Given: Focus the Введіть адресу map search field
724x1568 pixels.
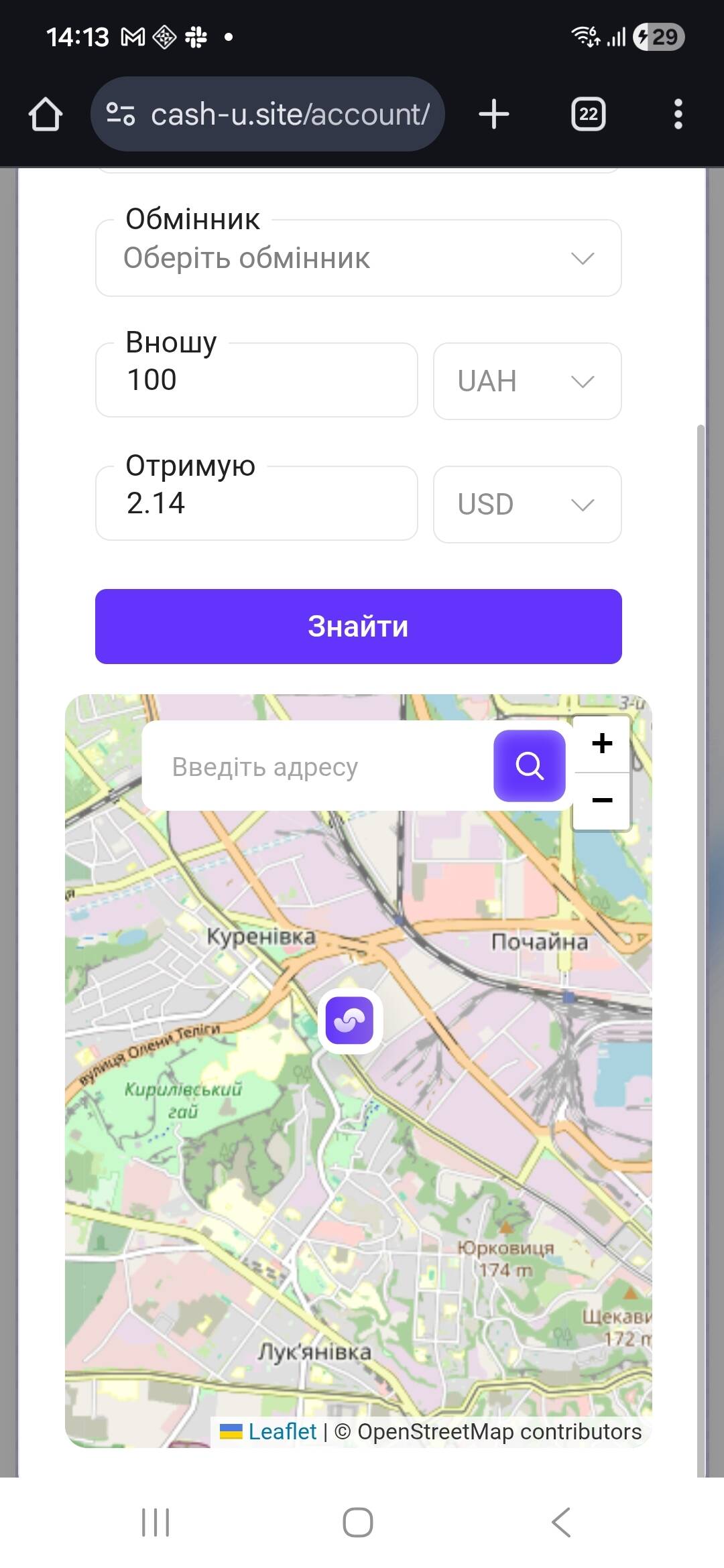Looking at the screenshot, I should click(x=315, y=767).
